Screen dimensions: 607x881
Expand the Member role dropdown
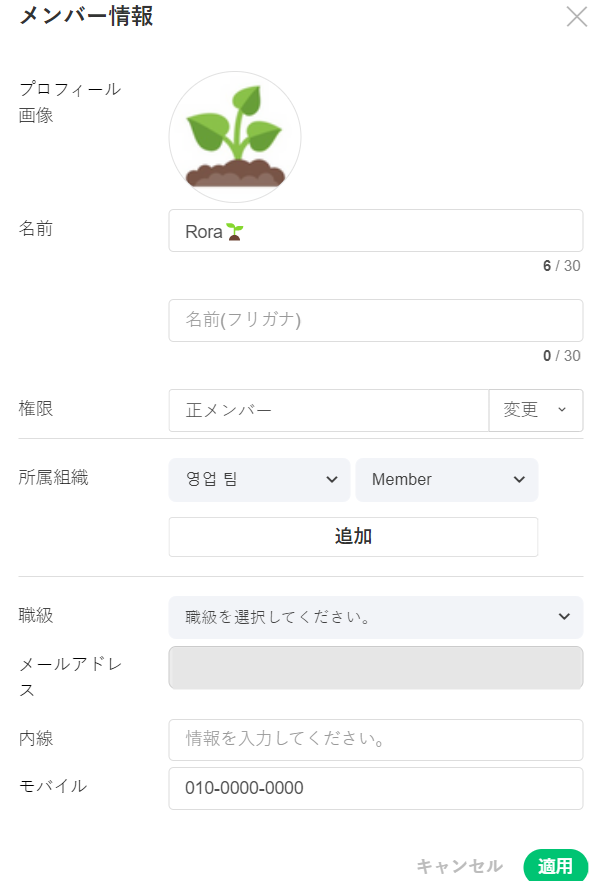pos(446,480)
